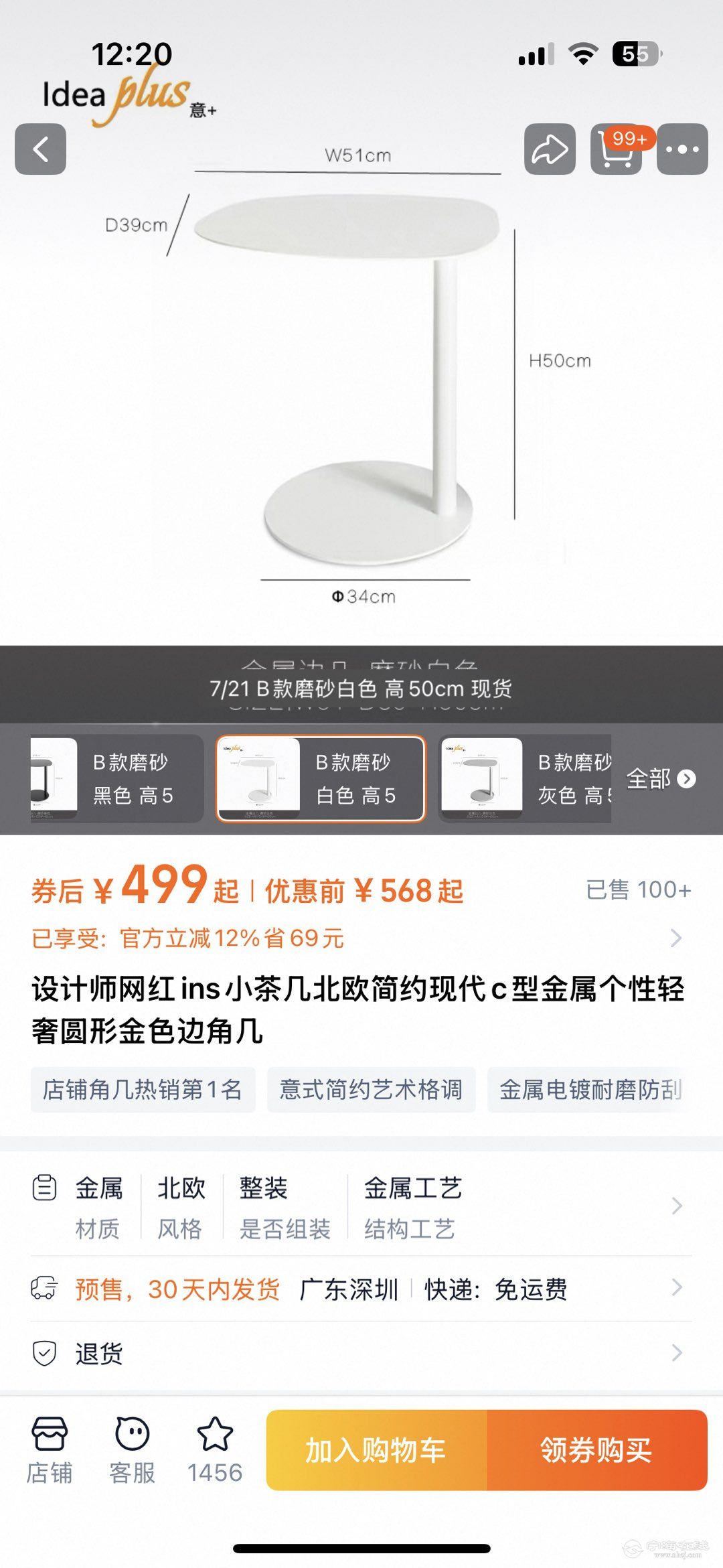Open the three-dot overflow menu
Image resolution: width=723 pixels, height=1568 pixels.
coord(682,149)
